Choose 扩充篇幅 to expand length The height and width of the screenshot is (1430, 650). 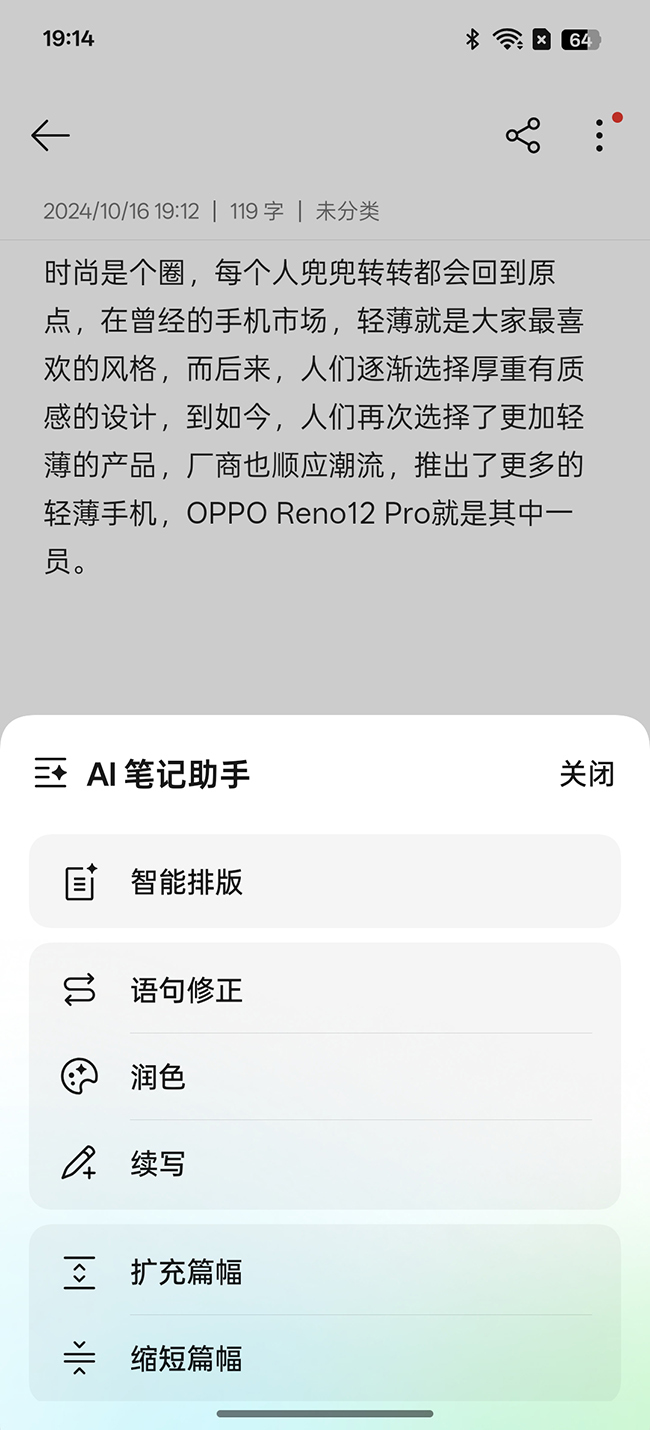pyautogui.click(x=325, y=1272)
